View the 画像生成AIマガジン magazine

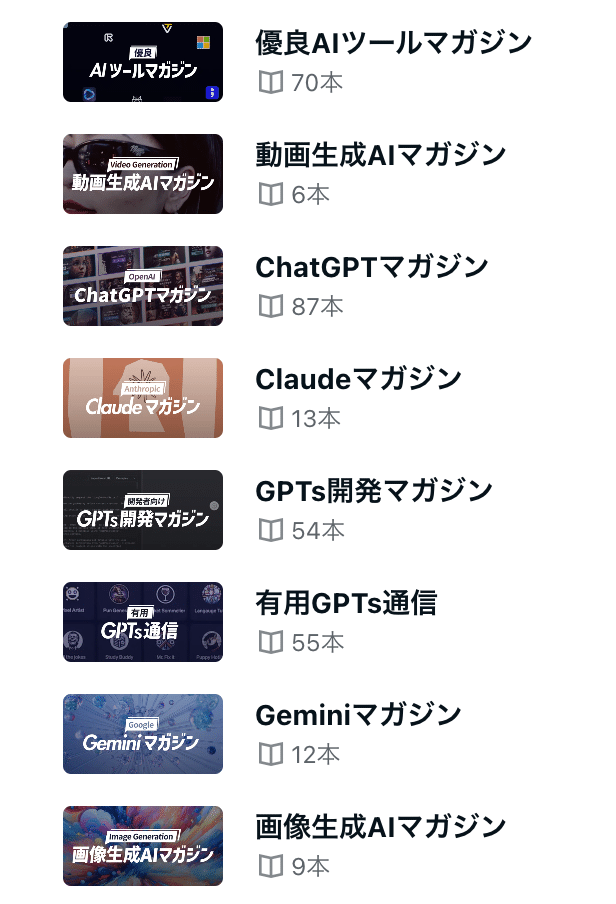coord(380,827)
